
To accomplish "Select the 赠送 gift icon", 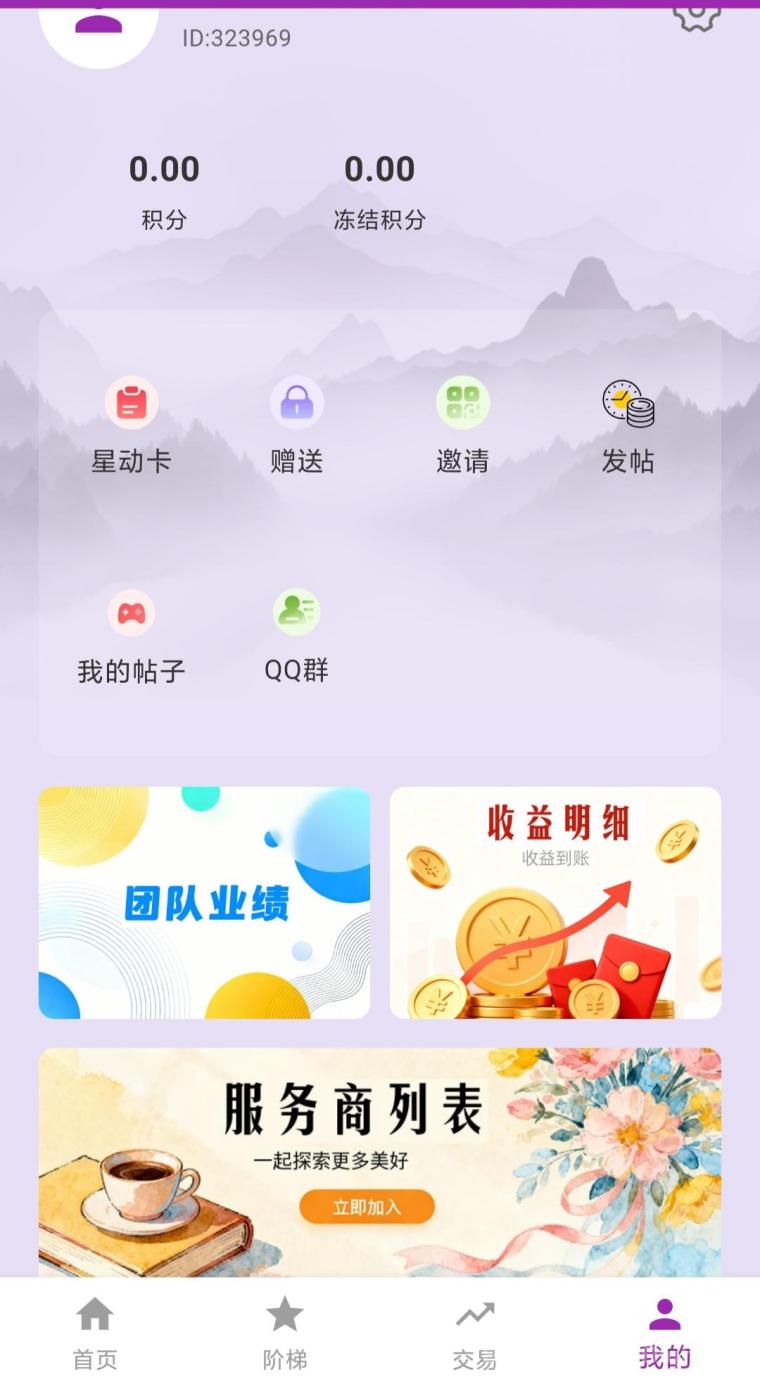I will coord(296,402).
